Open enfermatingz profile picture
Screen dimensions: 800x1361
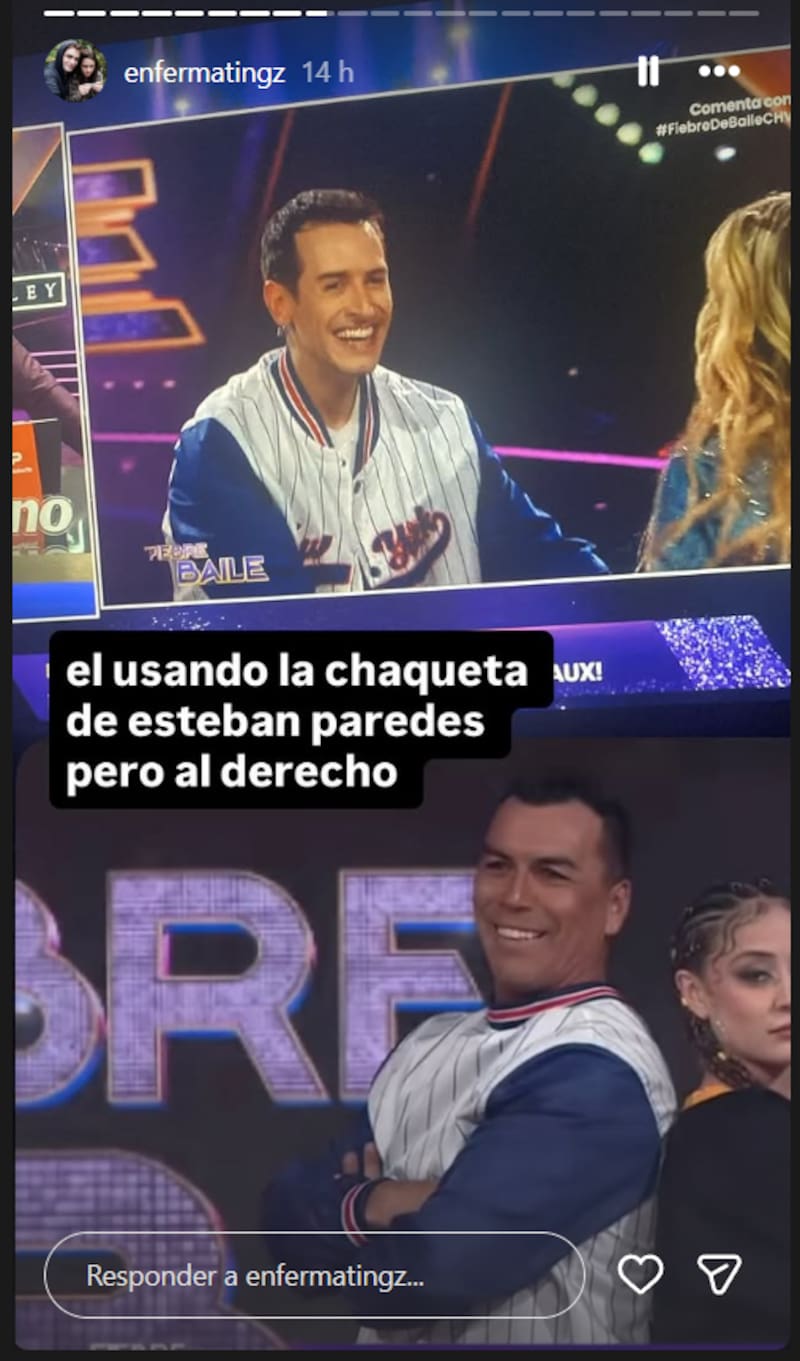coord(75,71)
